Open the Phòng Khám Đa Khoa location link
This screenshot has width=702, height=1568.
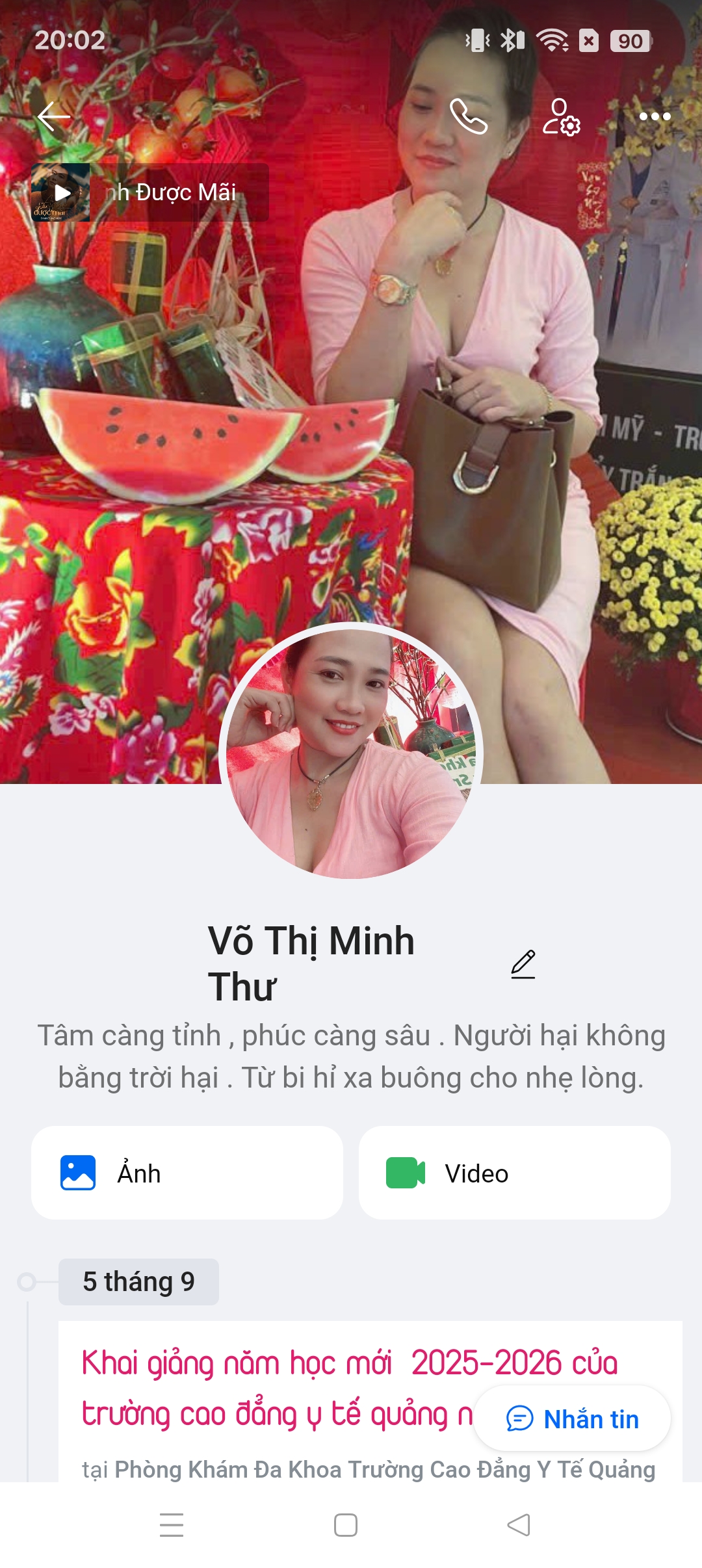click(383, 1469)
